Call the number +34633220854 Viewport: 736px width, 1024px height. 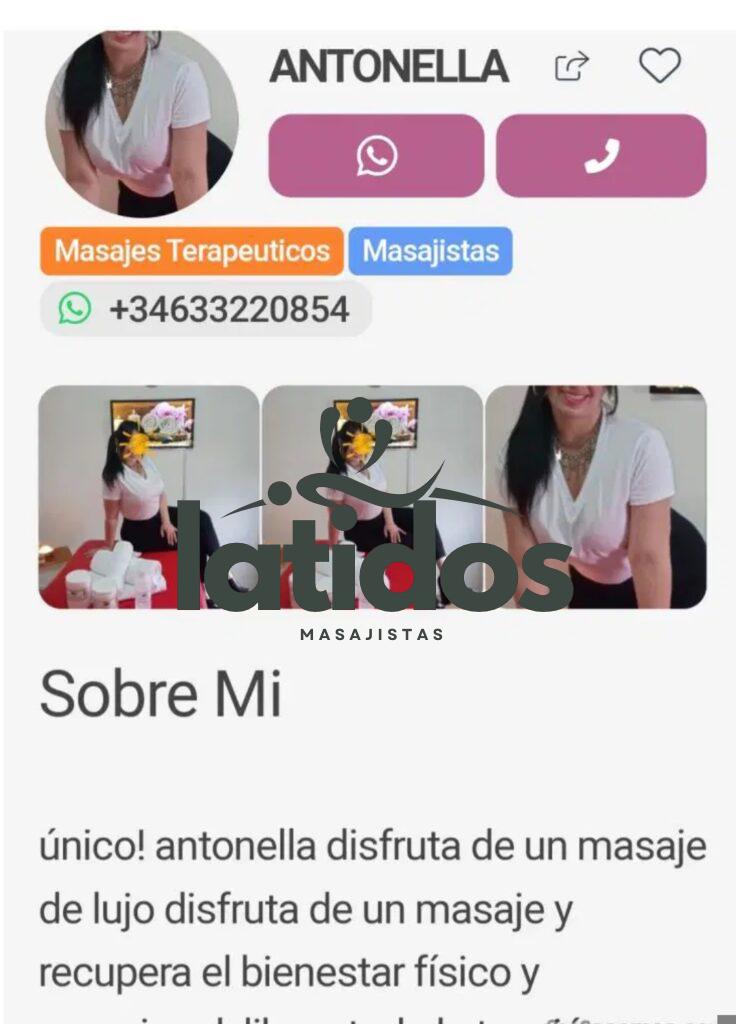[229, 308]
